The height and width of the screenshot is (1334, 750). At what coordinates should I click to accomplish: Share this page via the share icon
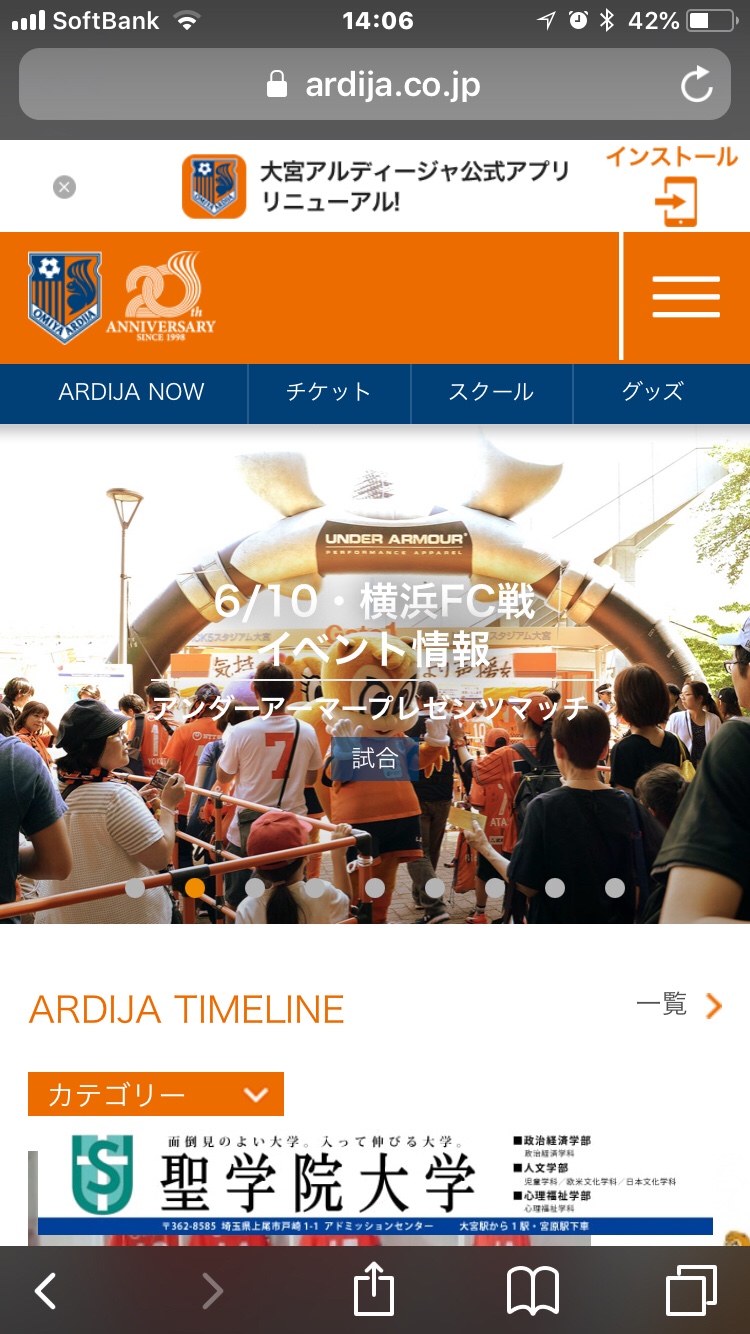point(374,1290)
